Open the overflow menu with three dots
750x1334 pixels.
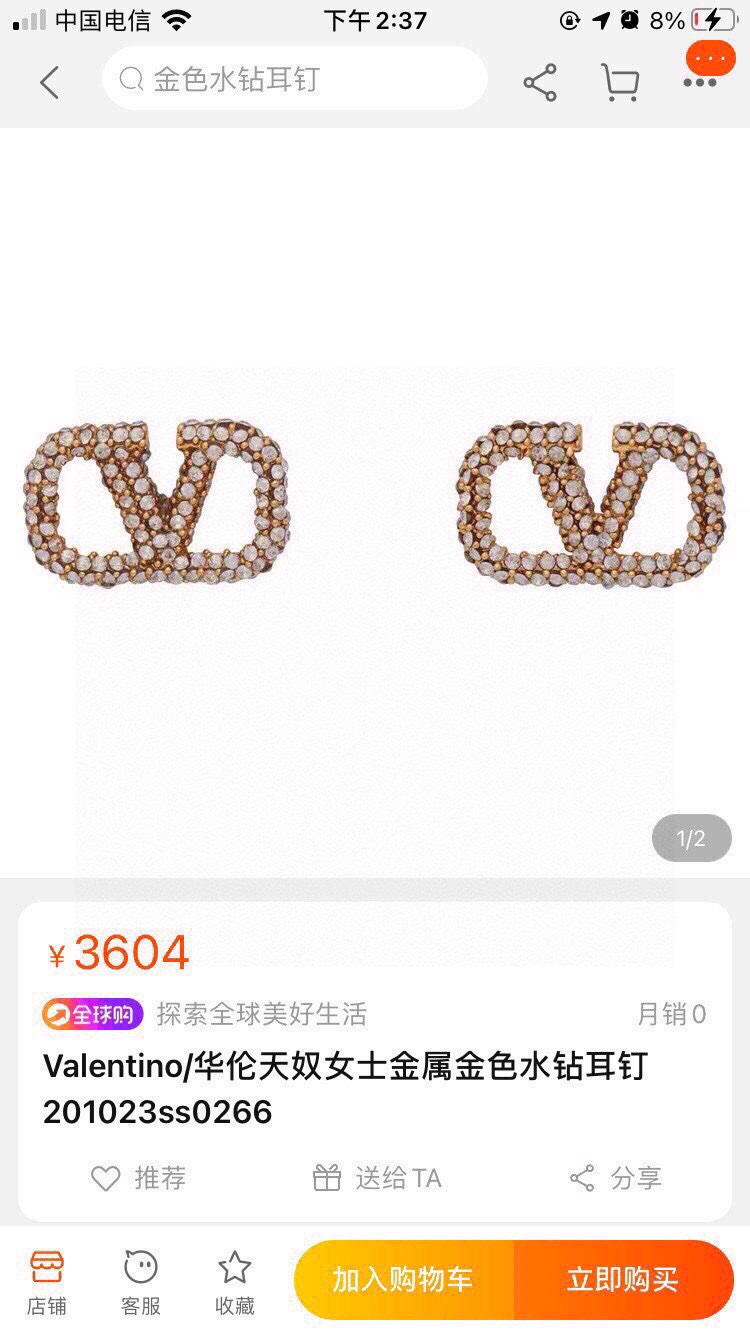pos(701,80)
